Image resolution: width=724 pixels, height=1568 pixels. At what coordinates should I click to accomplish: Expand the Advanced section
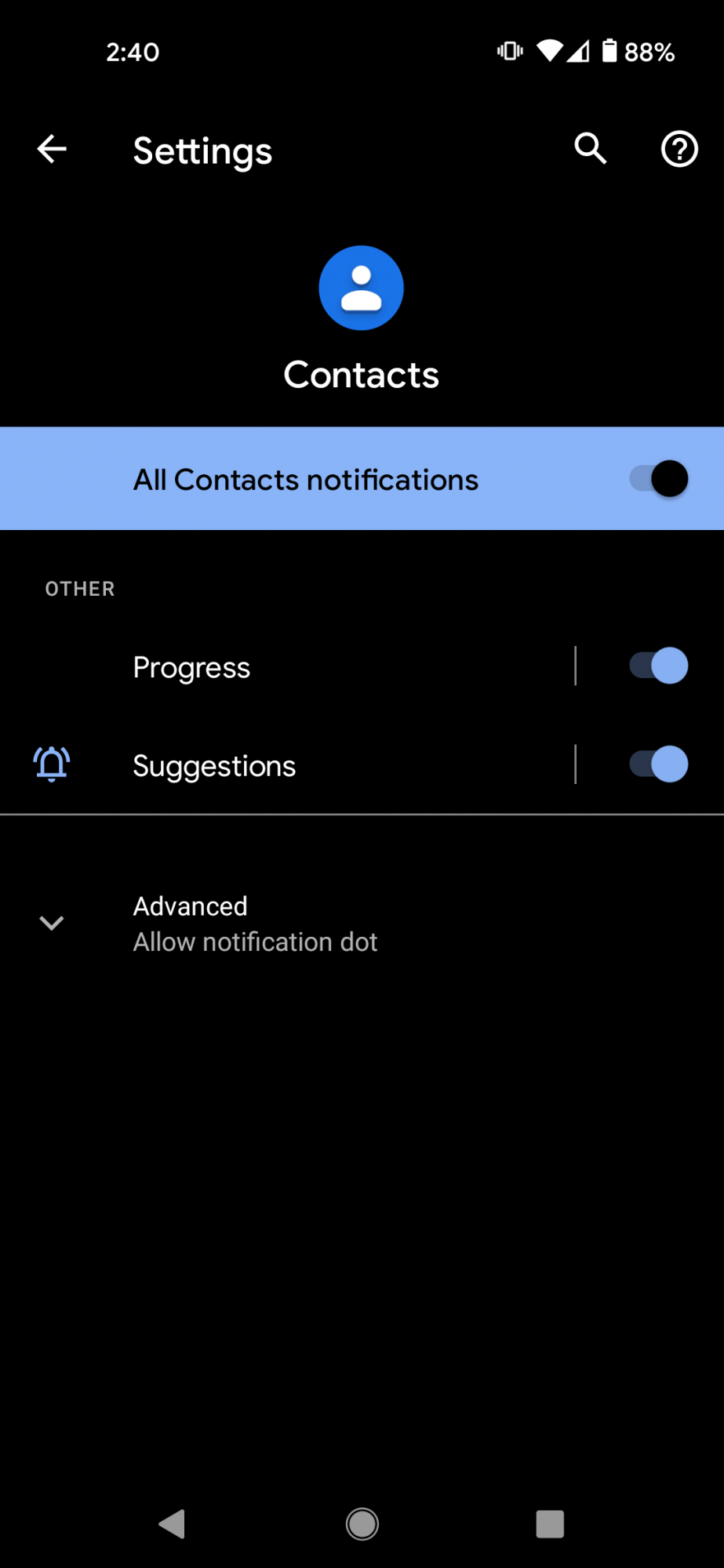(x=362, y=923)
